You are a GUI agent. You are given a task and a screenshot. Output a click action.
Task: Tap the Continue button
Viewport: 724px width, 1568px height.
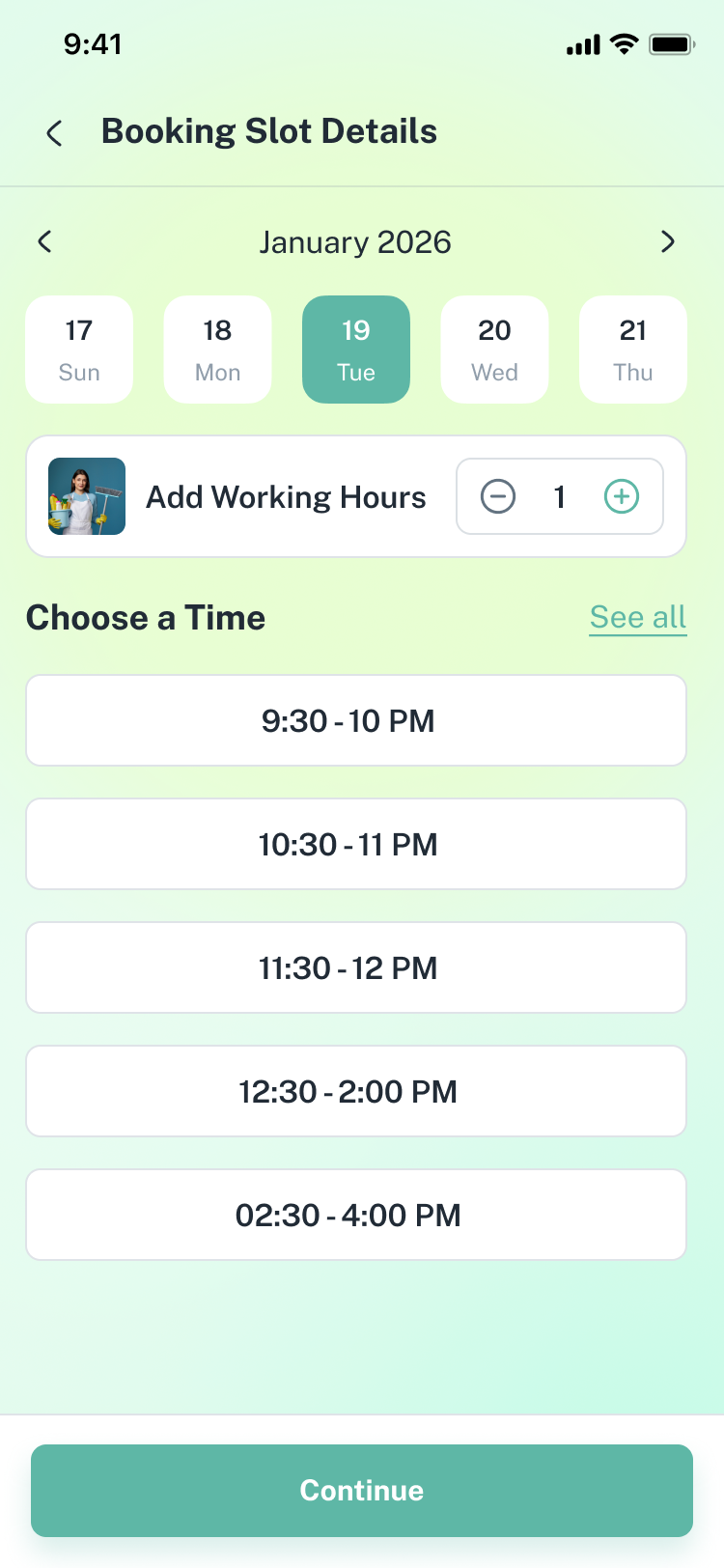point(362,1491)
